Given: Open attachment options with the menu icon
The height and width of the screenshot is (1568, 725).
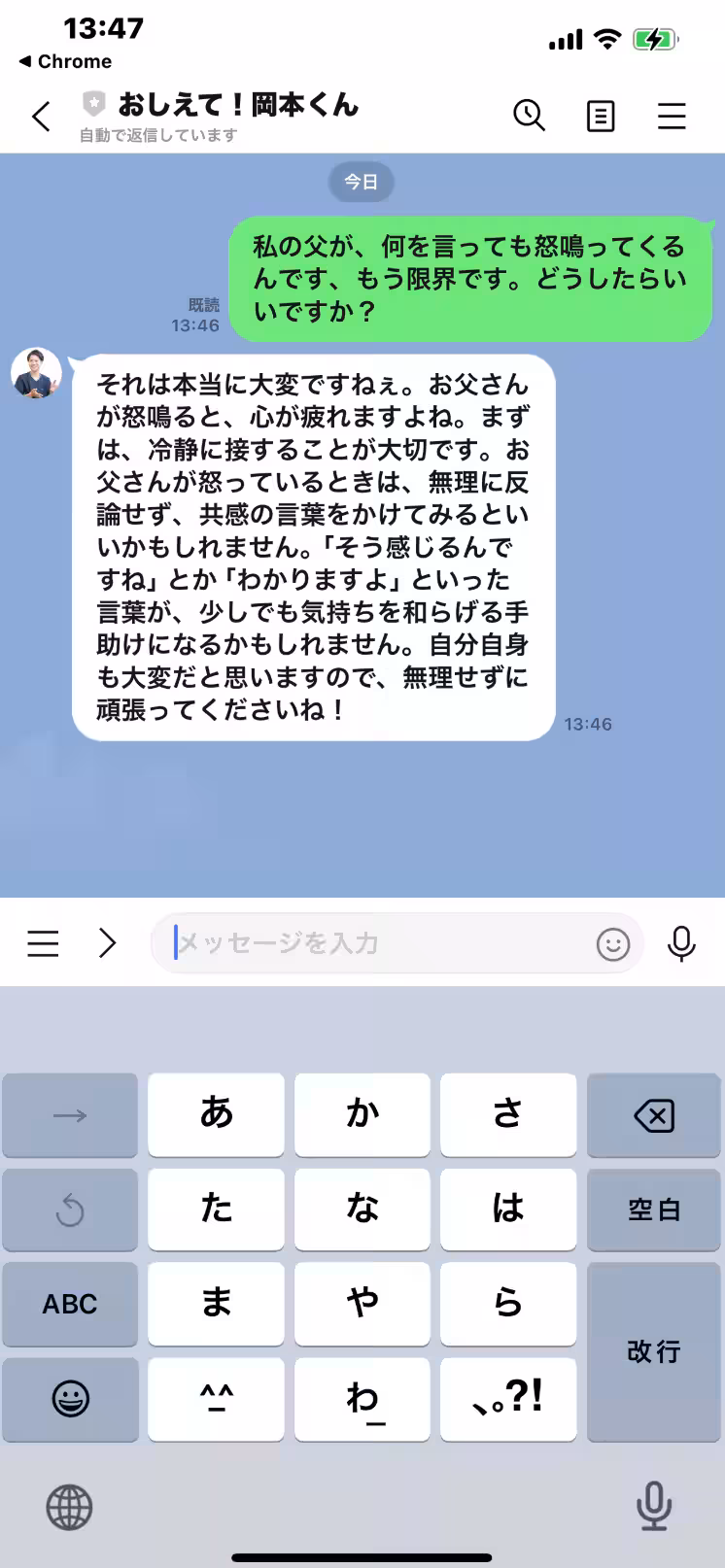Looking at the screenshot, I should [x=43, y=943].
